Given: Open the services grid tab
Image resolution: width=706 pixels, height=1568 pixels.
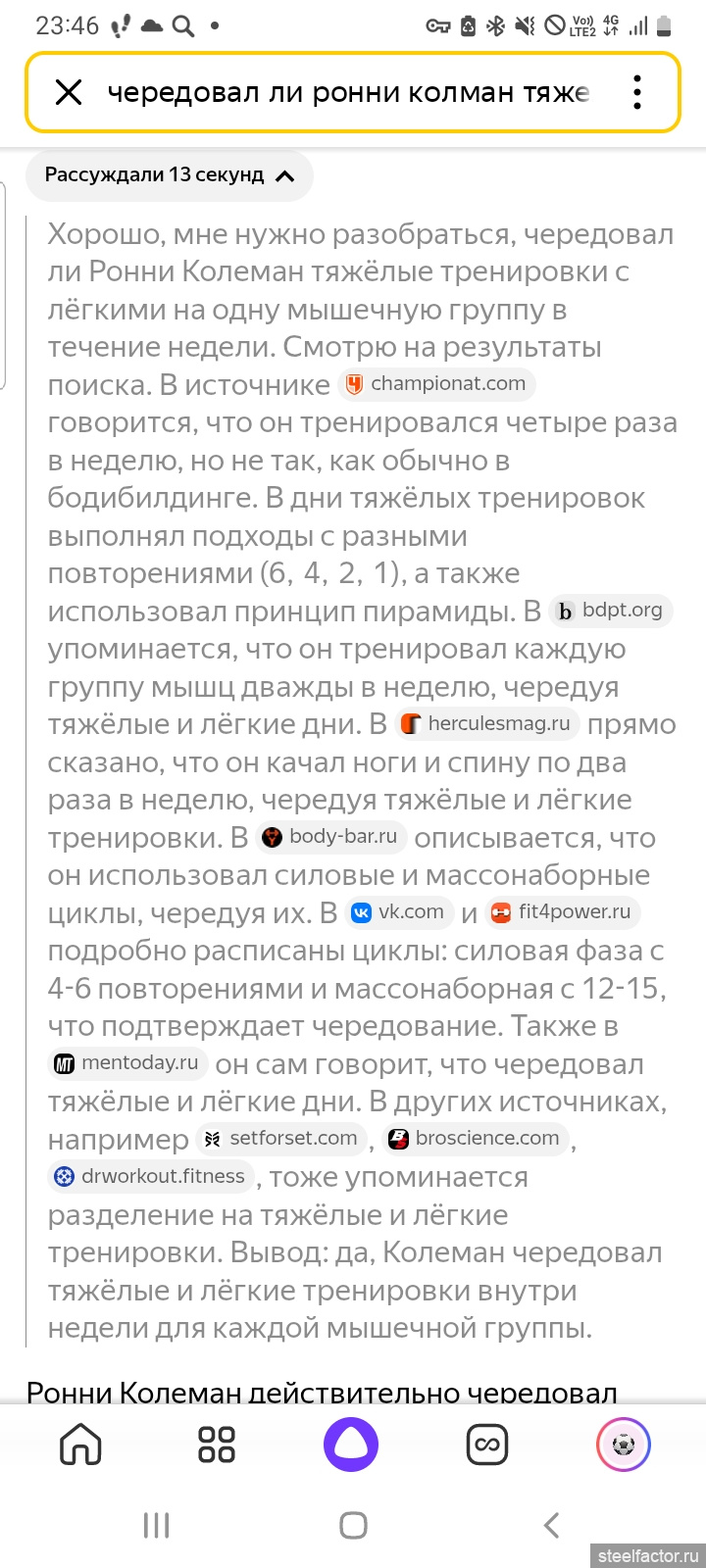Looking at the screenshot, I should coord(216,1445).
